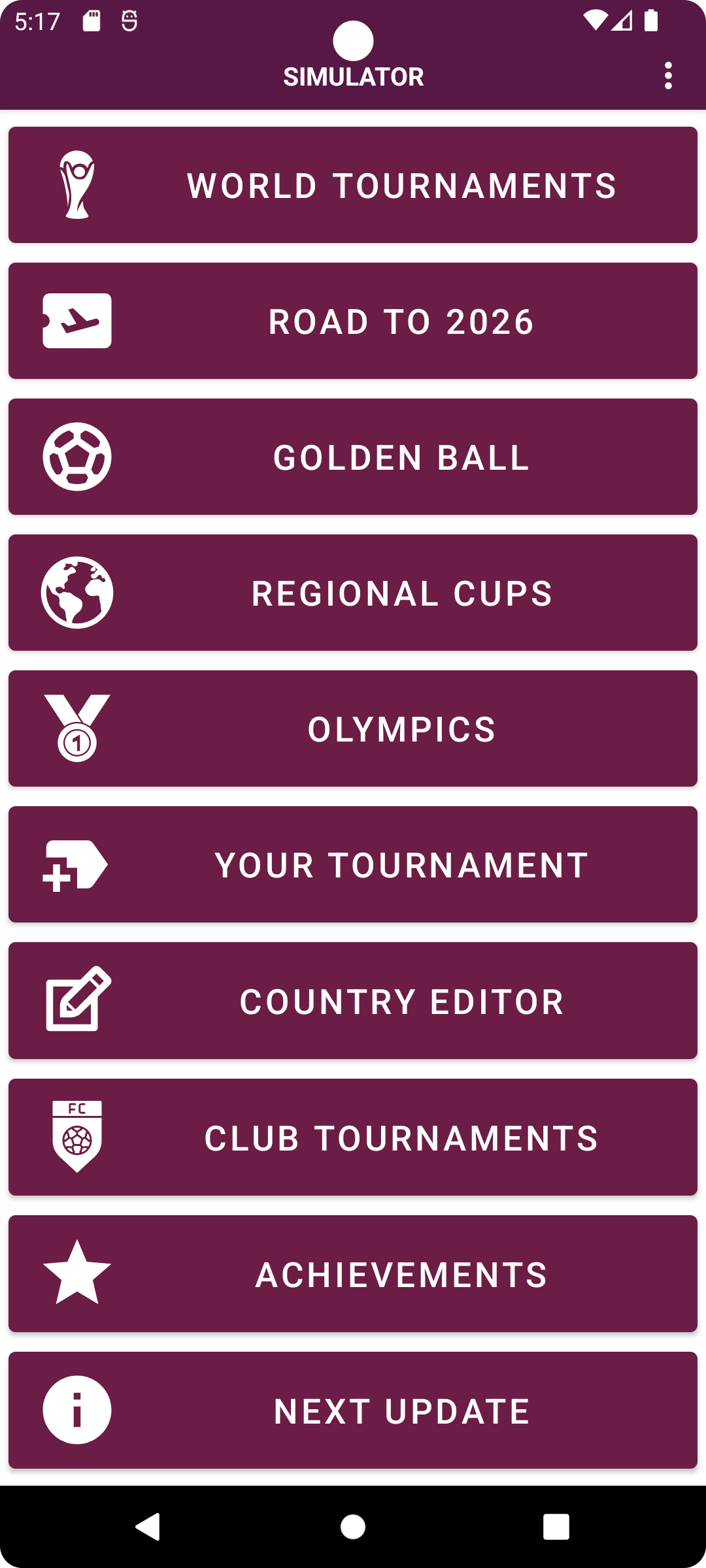Click the pencil edit icon for Country Editor
Screen dimensions: 706x1568
[77, 1000]
